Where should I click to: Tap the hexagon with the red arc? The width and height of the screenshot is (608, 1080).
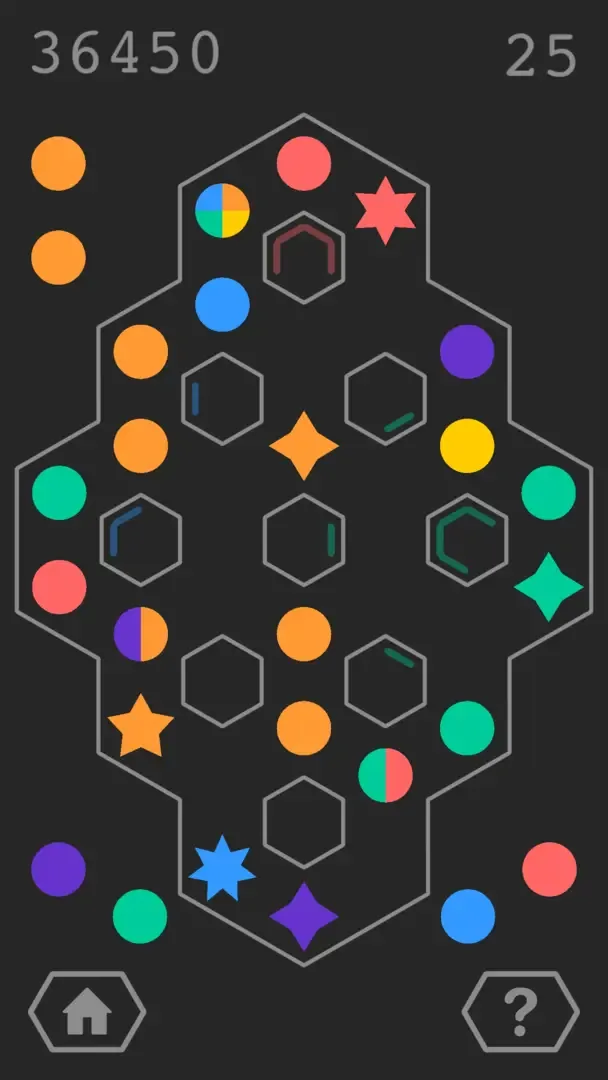coord(304,257)
